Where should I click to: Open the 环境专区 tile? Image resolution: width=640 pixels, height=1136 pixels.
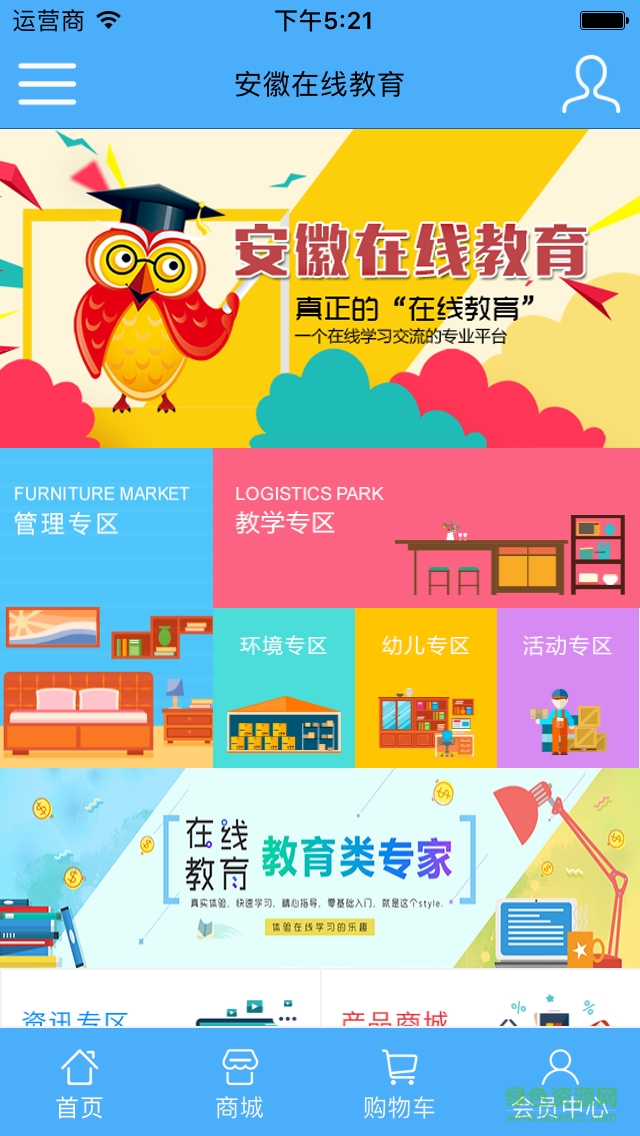point(283,688)
